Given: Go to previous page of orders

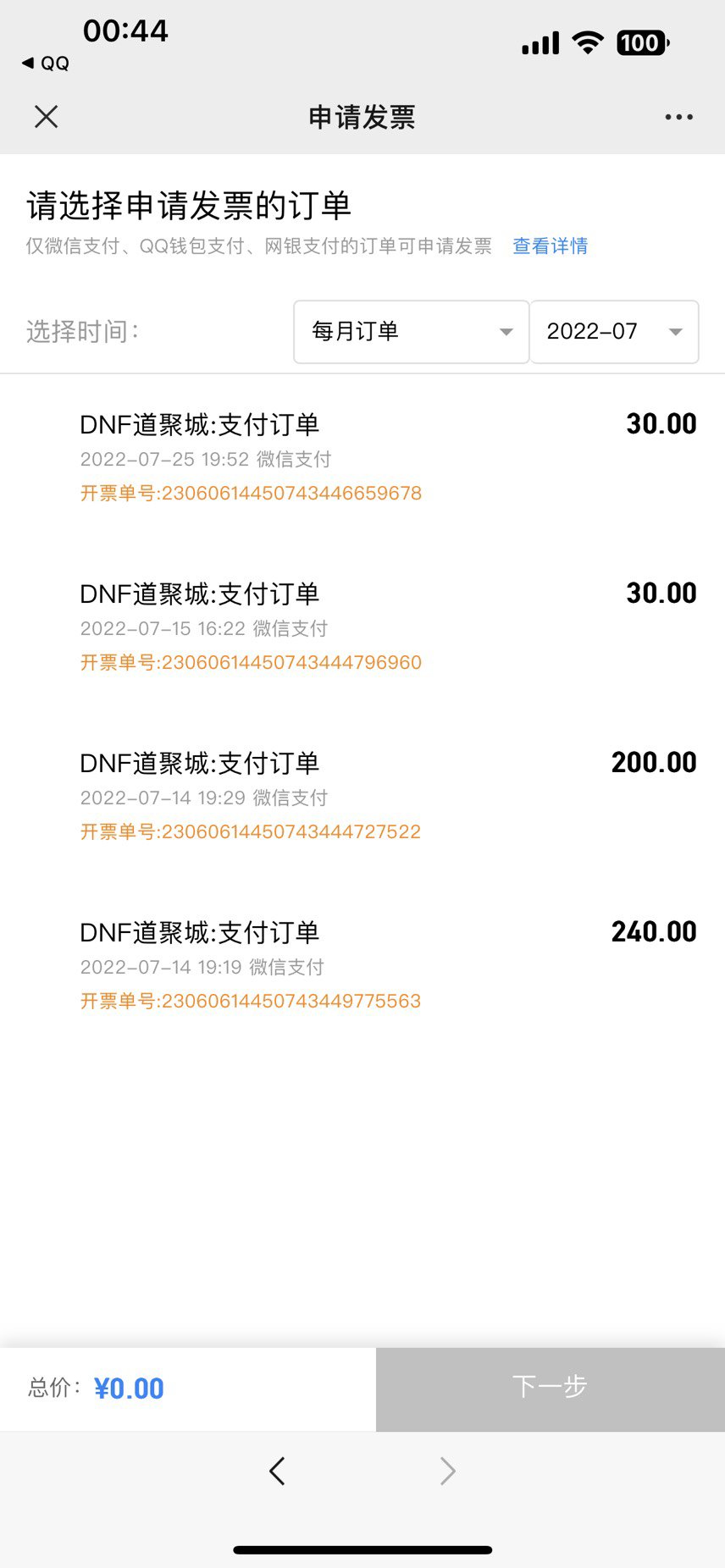Looking at the screenshot, I should click(278, 1471).
